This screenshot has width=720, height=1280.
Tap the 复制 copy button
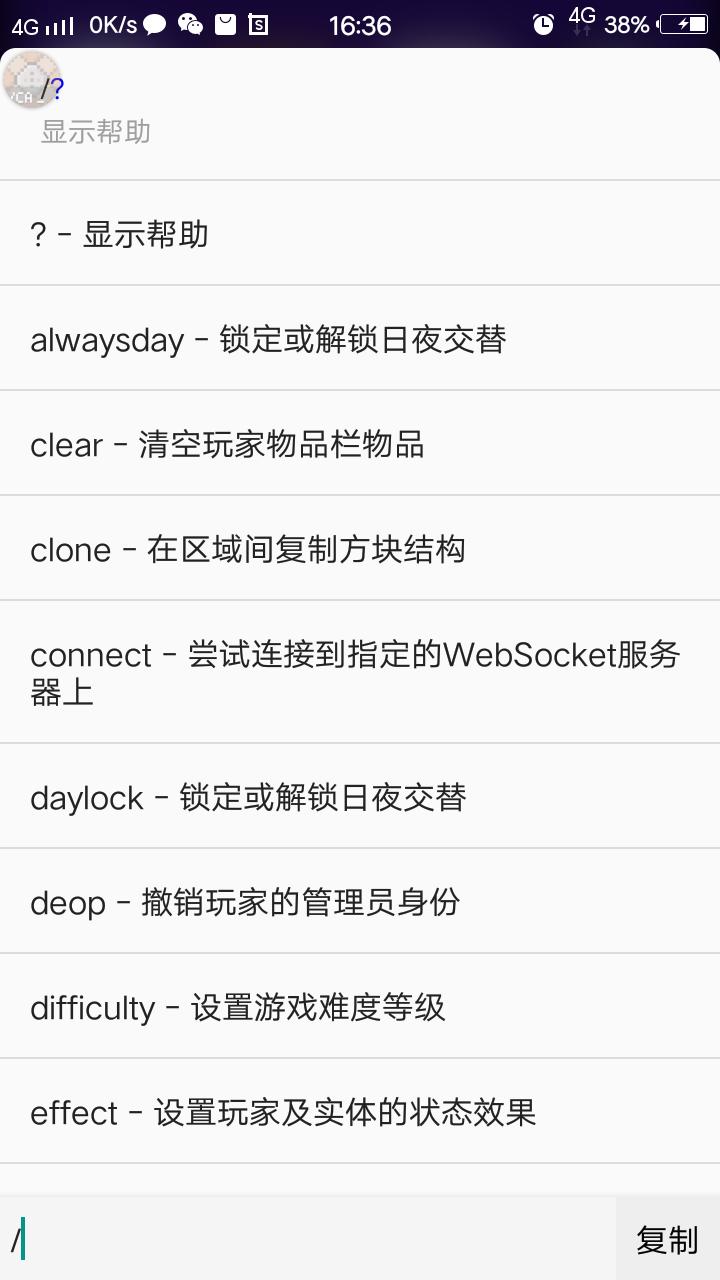pyautogui.click(x=667, y=1239)
